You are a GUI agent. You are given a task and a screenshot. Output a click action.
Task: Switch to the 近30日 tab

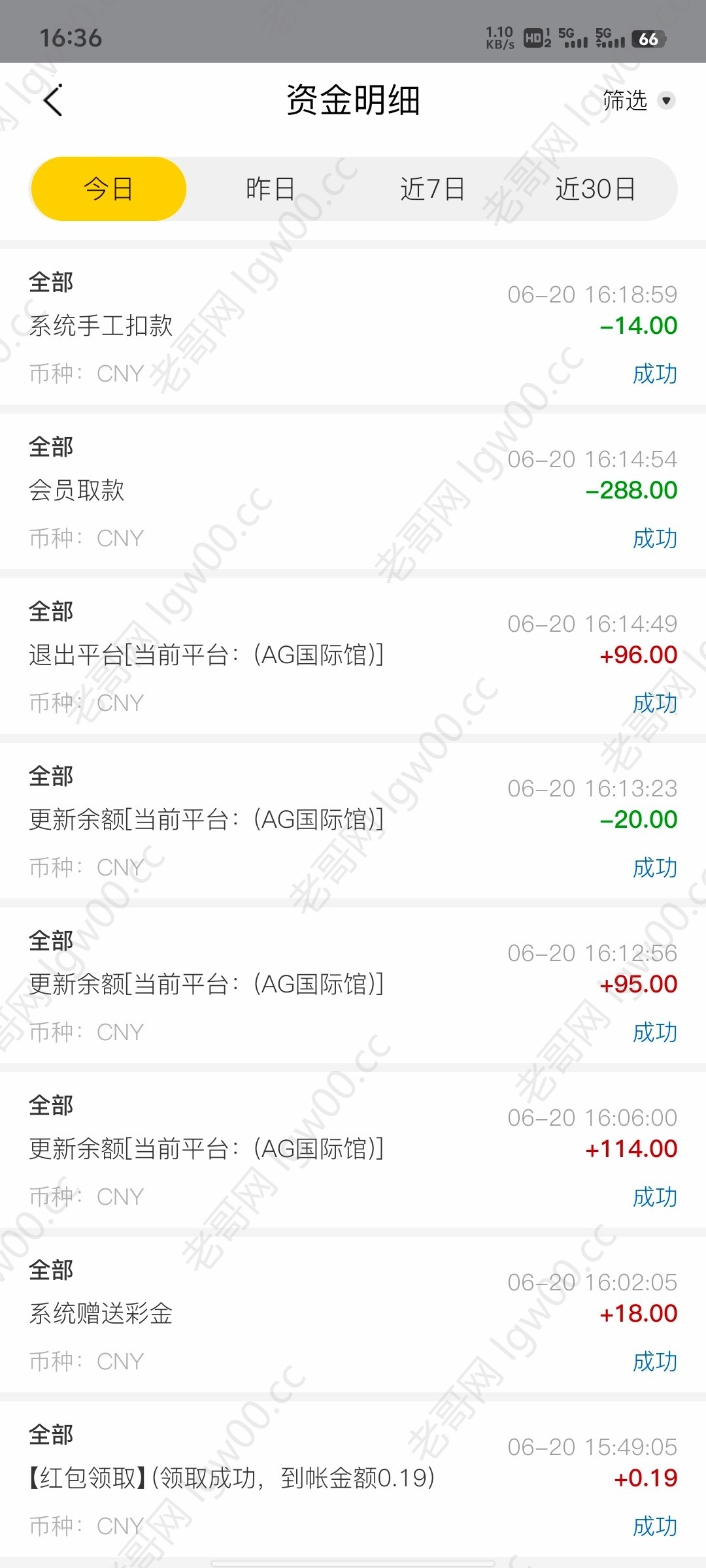595,189
